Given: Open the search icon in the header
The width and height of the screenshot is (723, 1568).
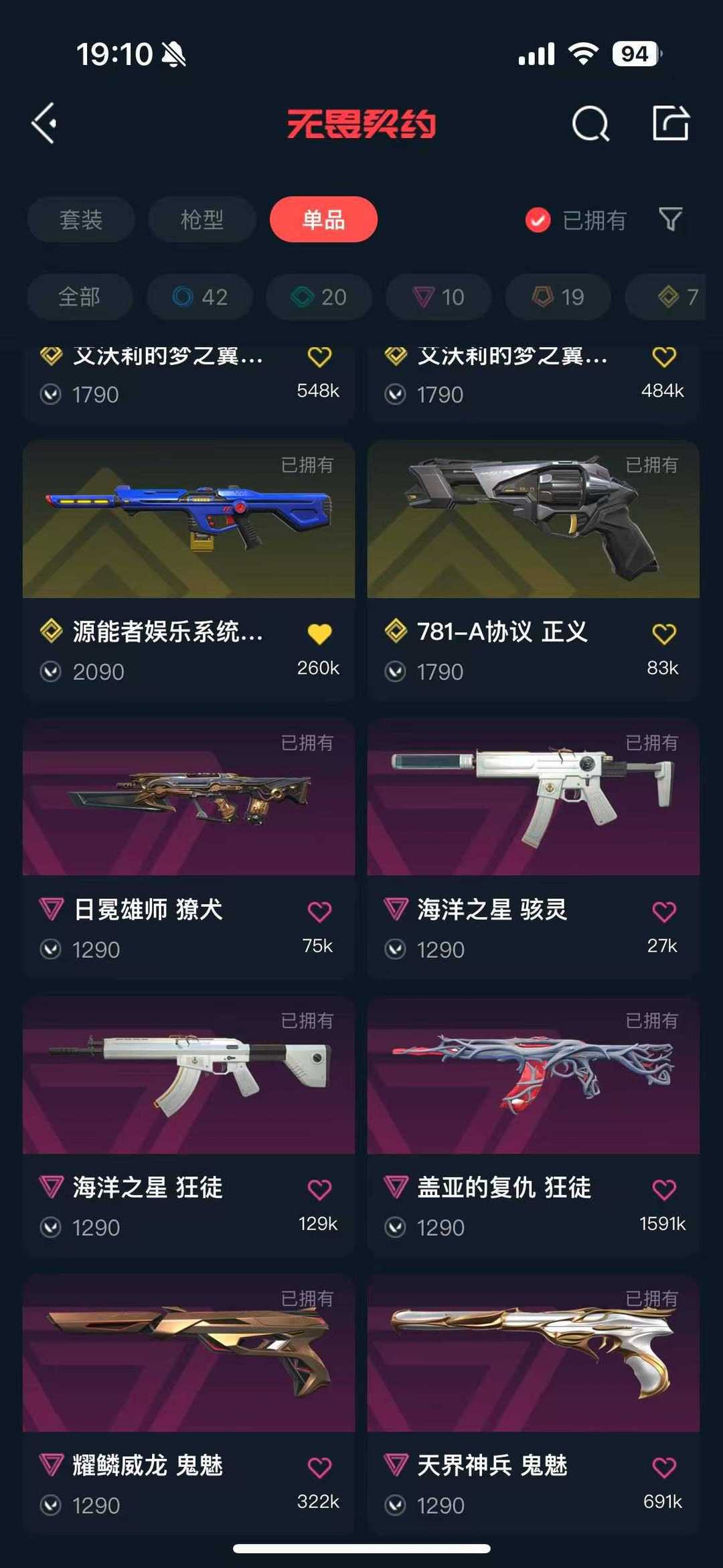Looking at the screenshot, I should [590, 124].
